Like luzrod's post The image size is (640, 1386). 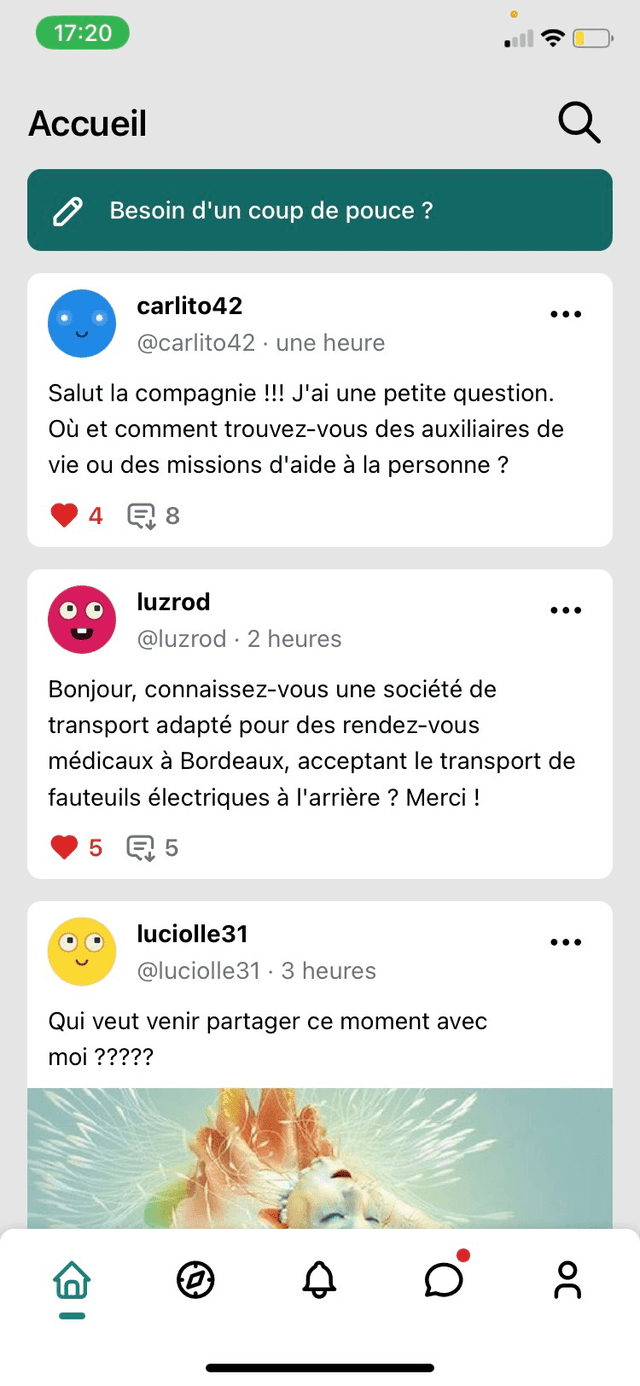[x=65, y=848]
